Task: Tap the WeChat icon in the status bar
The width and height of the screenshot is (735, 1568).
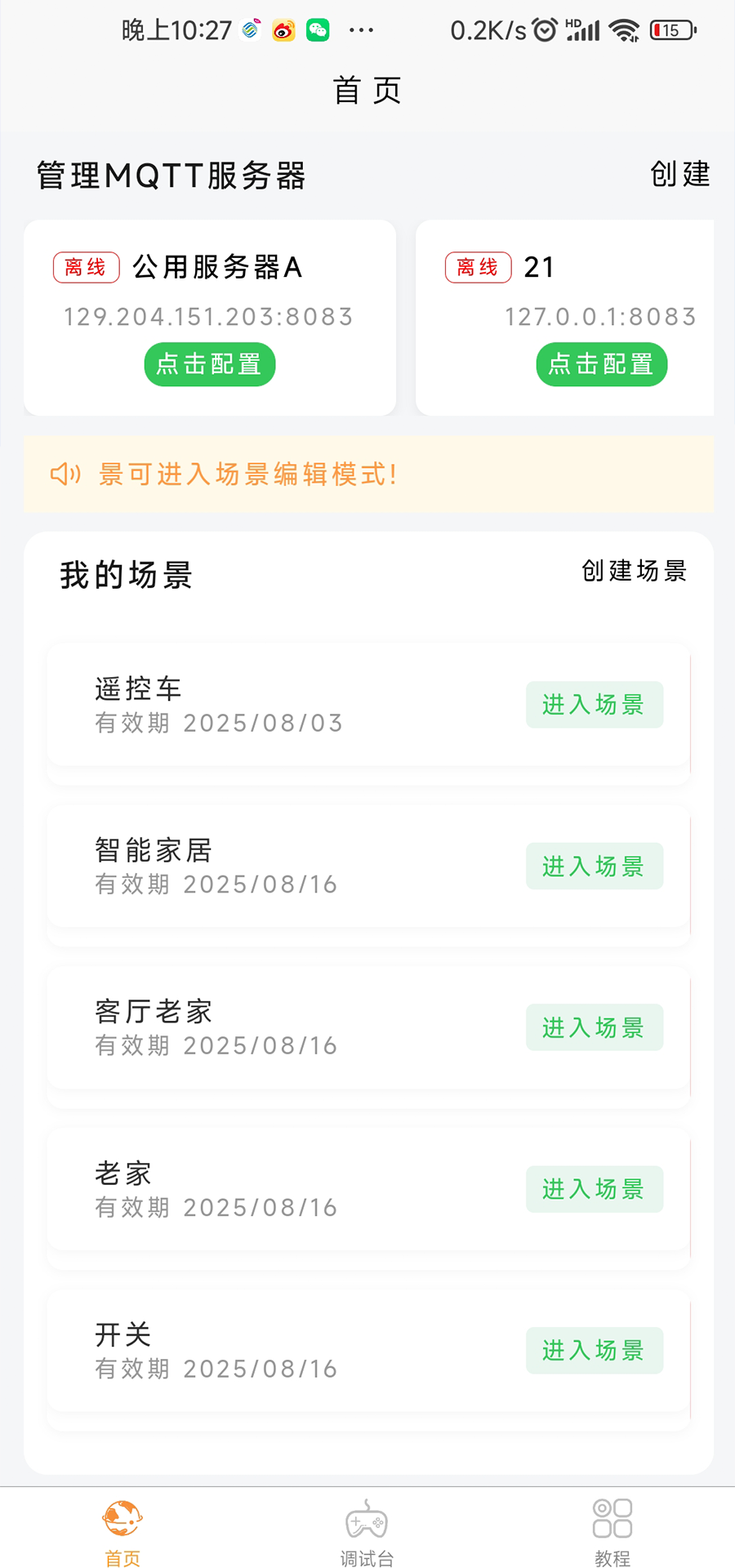Action: point(318,29)
